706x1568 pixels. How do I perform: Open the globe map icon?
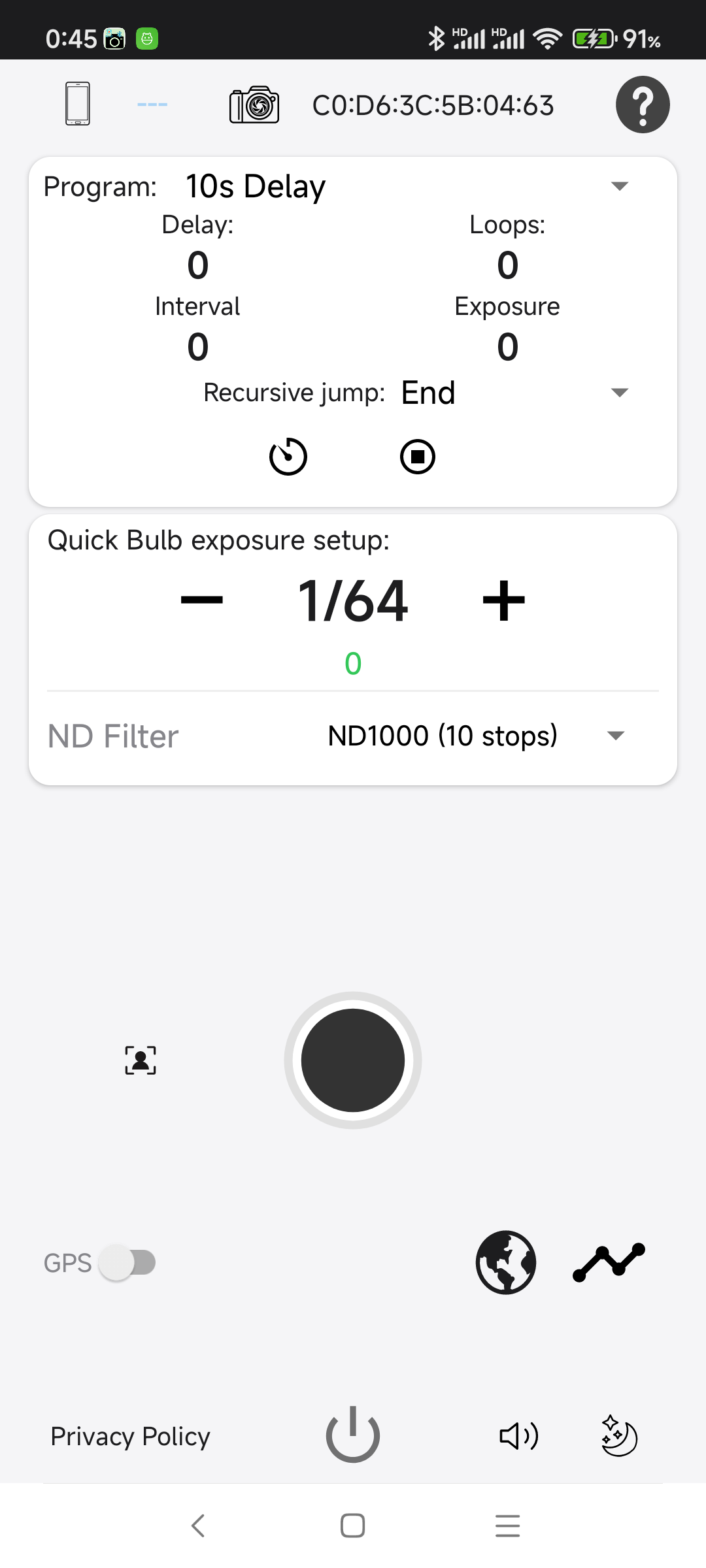point(506,1262)
